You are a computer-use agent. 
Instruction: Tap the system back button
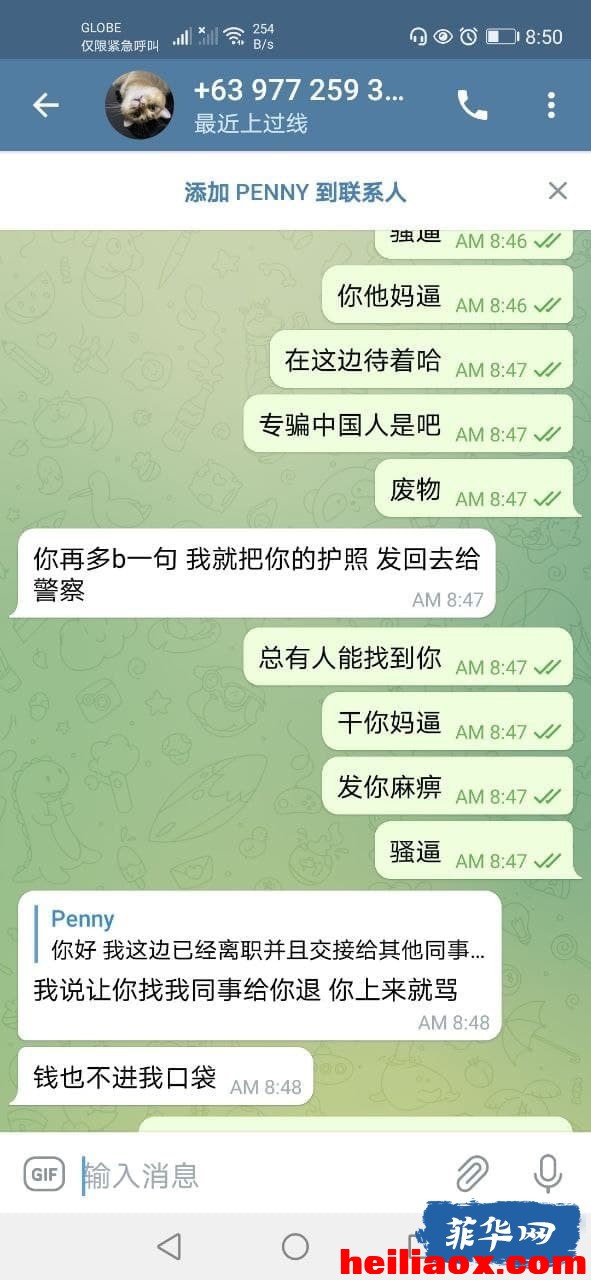(x=170, y=1246)
